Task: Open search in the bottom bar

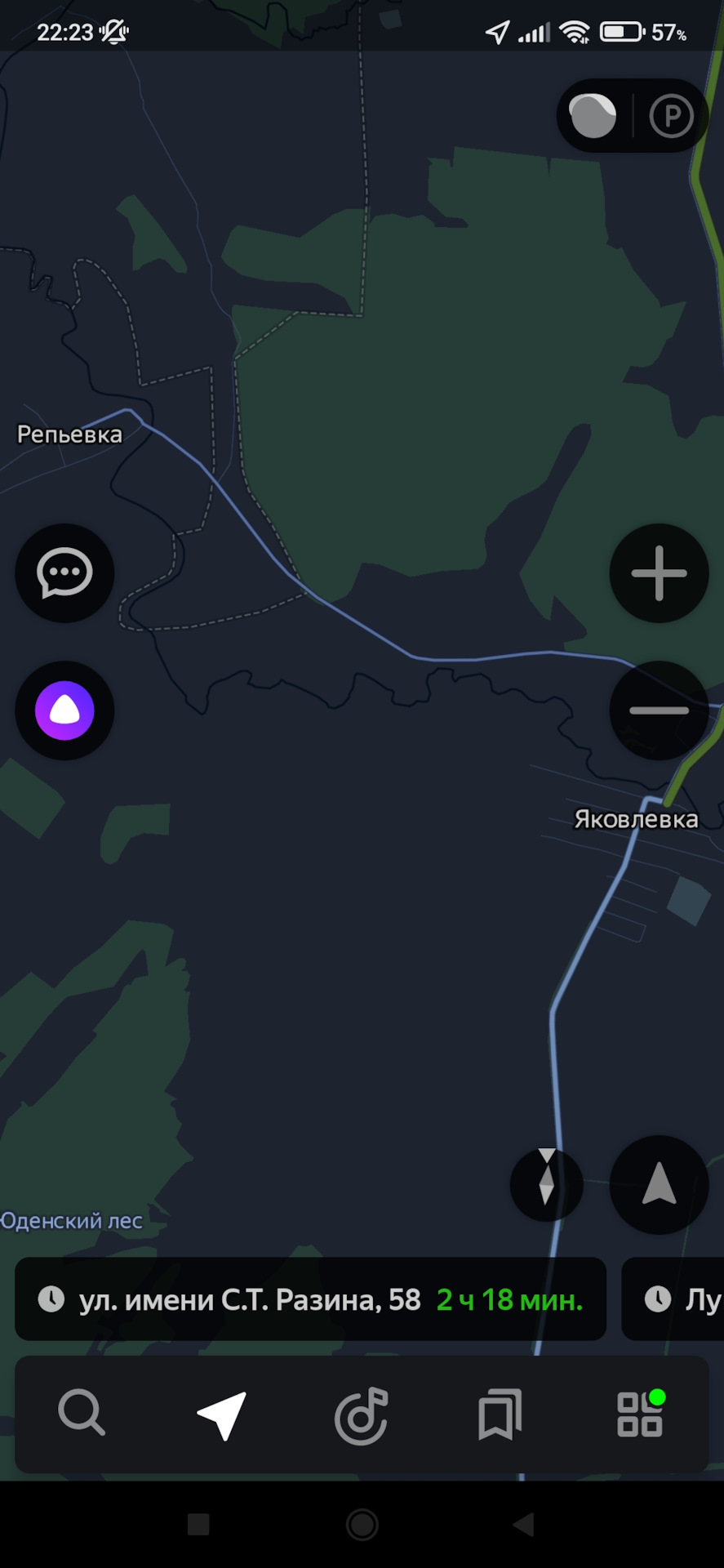Action: coord(82,1414)
